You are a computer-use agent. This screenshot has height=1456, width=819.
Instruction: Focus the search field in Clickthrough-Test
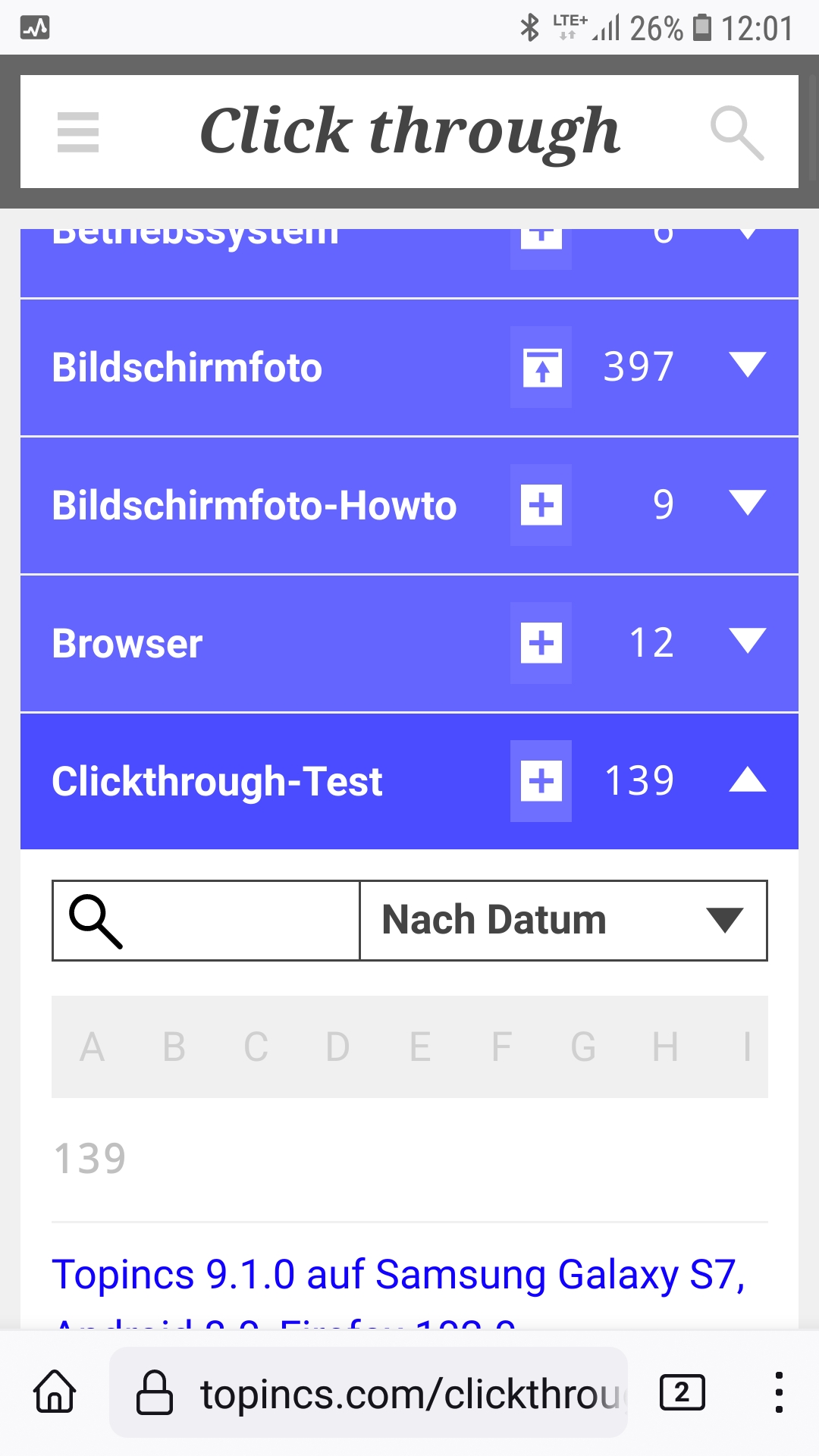[x=227, y=921]
